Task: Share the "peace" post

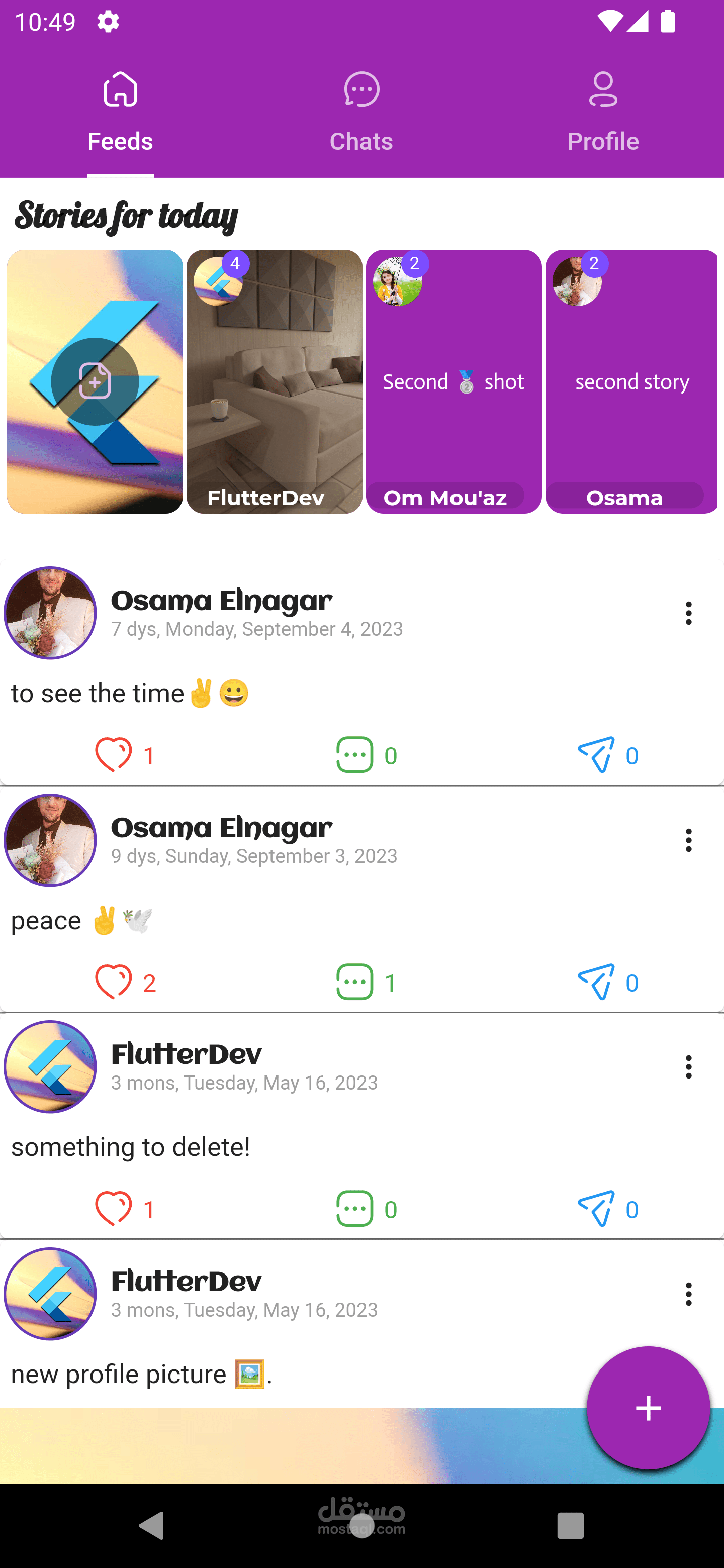Action: point(596,982)
